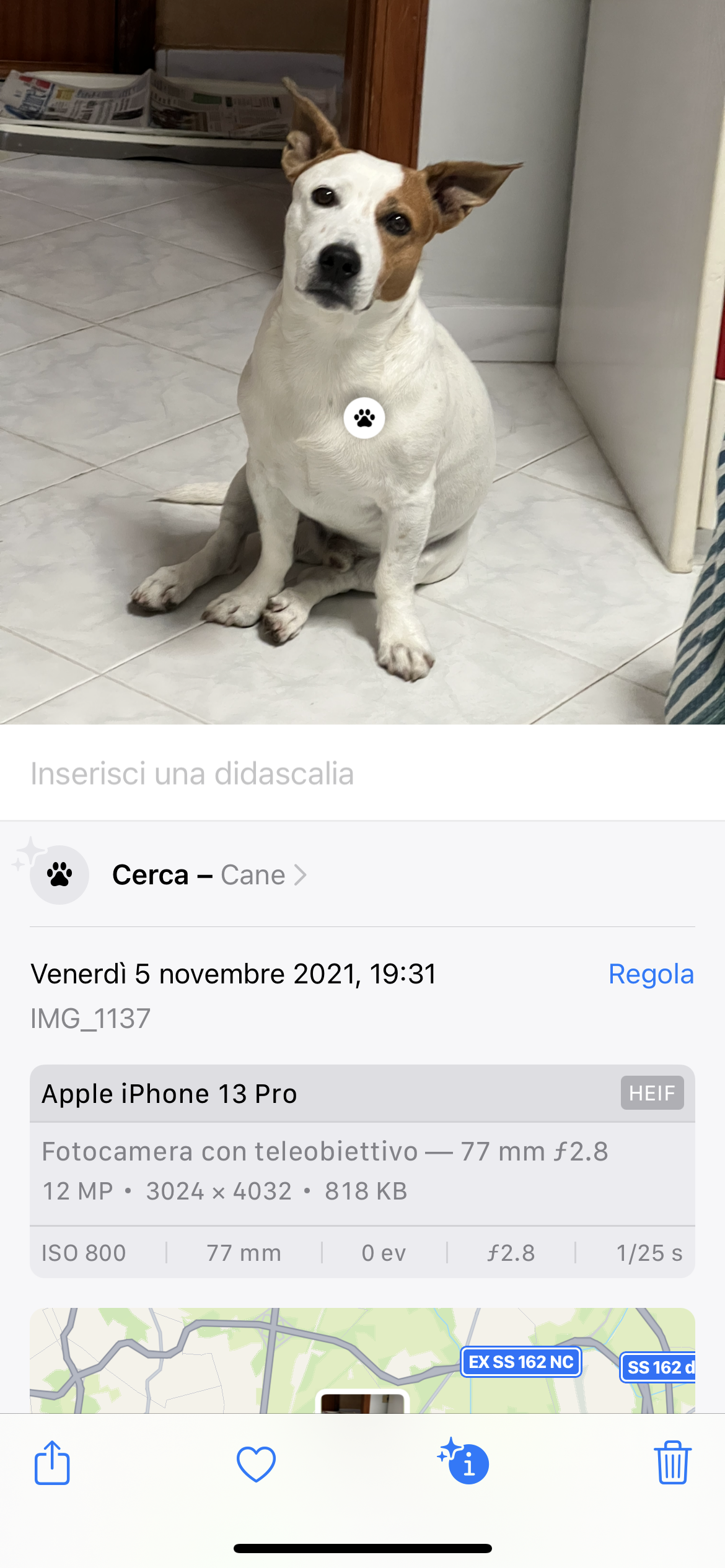
Task: Toggle the photo info button
Action: click(464, 1462)
